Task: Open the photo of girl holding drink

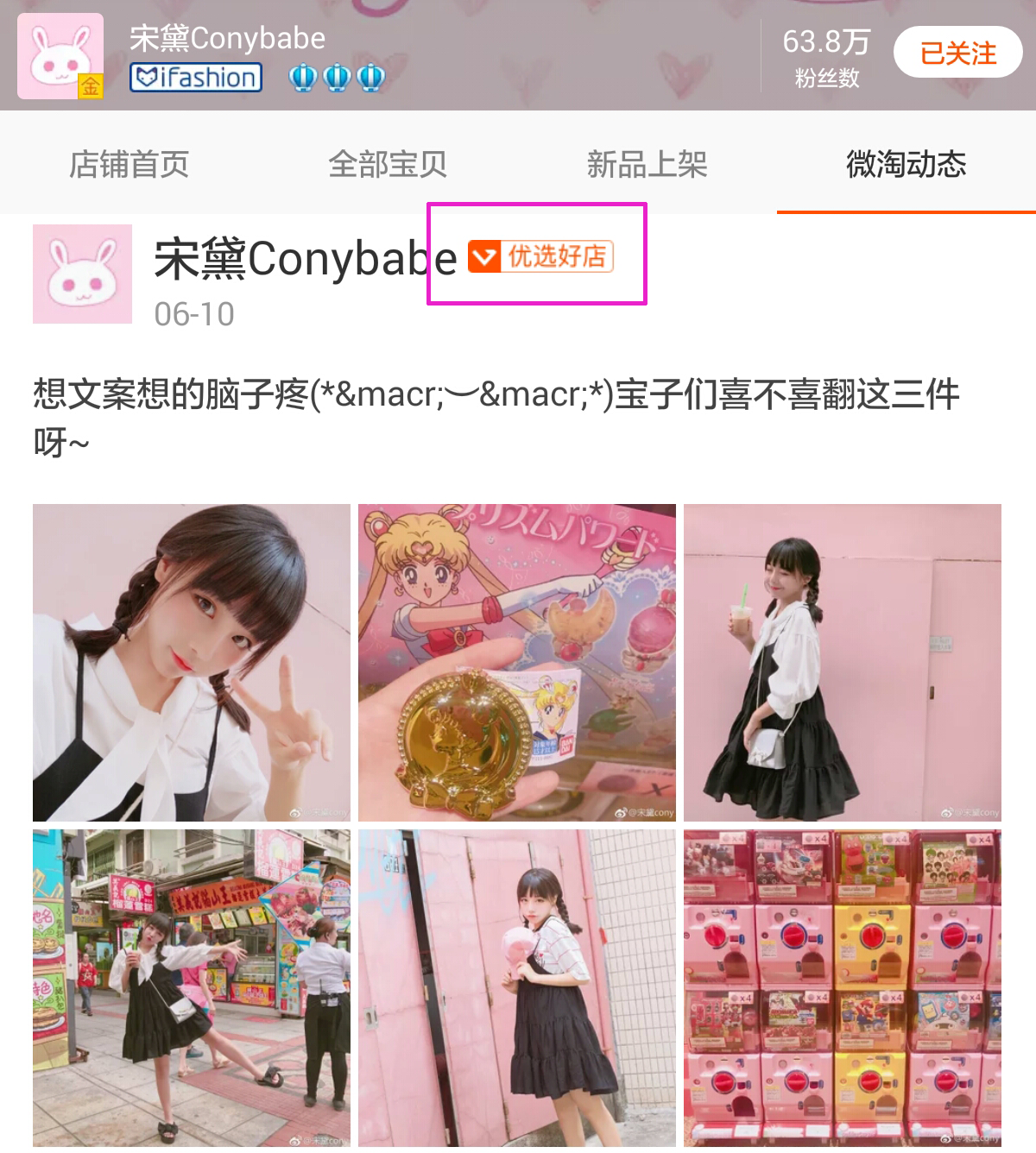Action: pos(842,662)
